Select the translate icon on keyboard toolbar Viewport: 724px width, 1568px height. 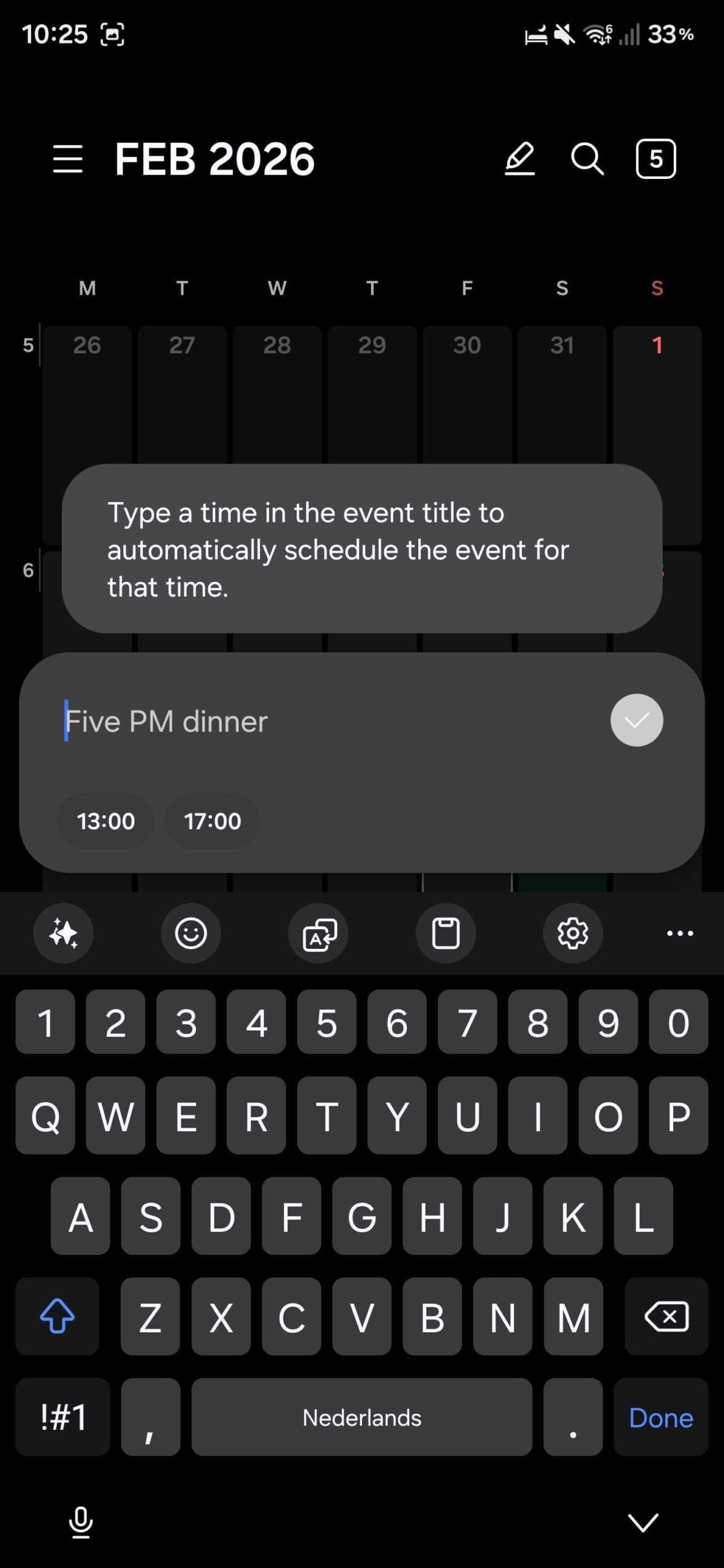pos(318,932)
